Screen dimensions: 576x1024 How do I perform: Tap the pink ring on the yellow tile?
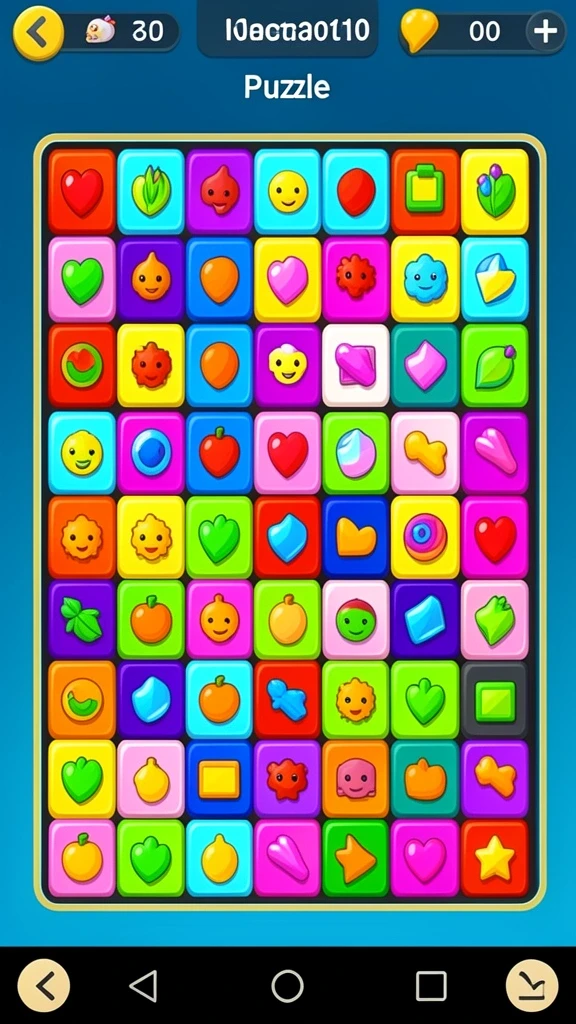[425, 537]
